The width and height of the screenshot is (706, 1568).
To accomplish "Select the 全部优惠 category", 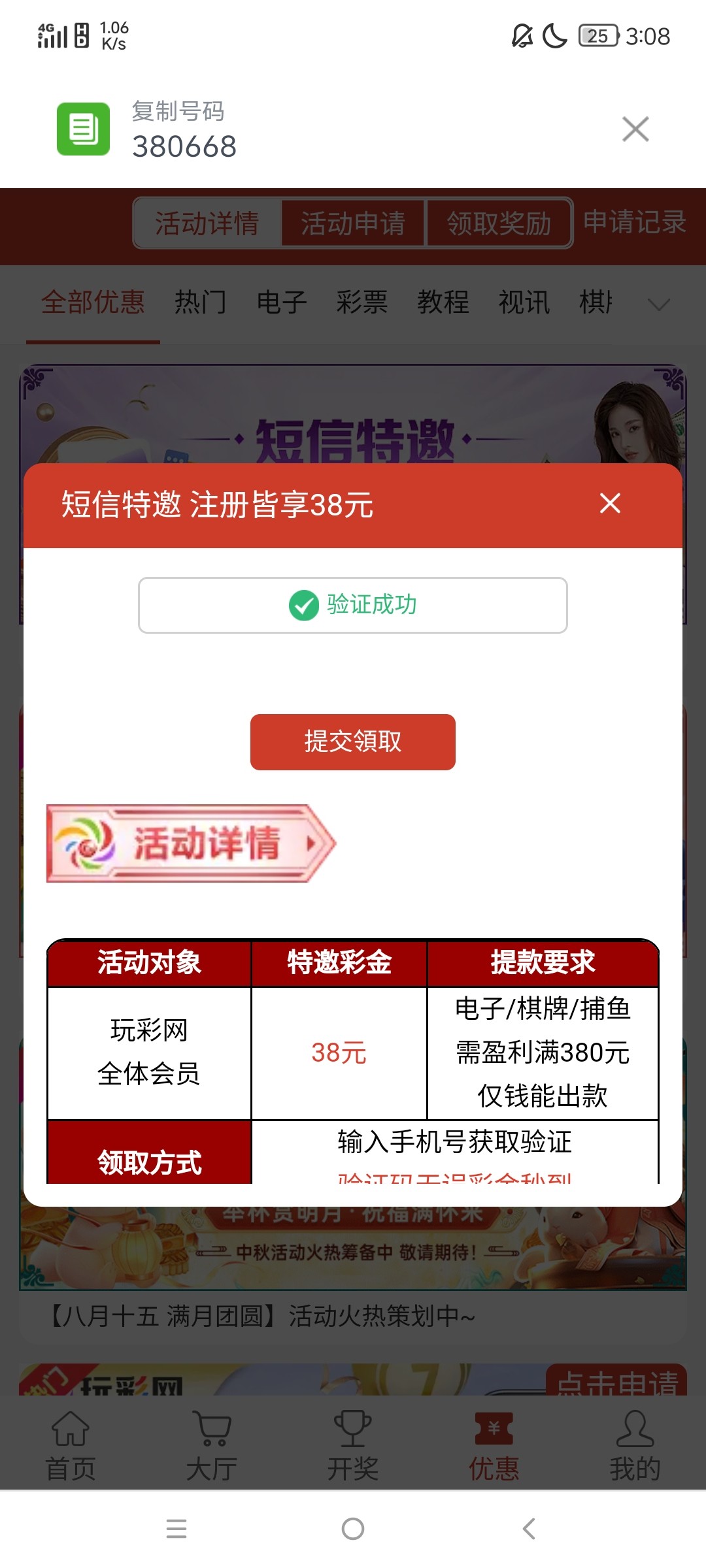I will pos(93,302).
